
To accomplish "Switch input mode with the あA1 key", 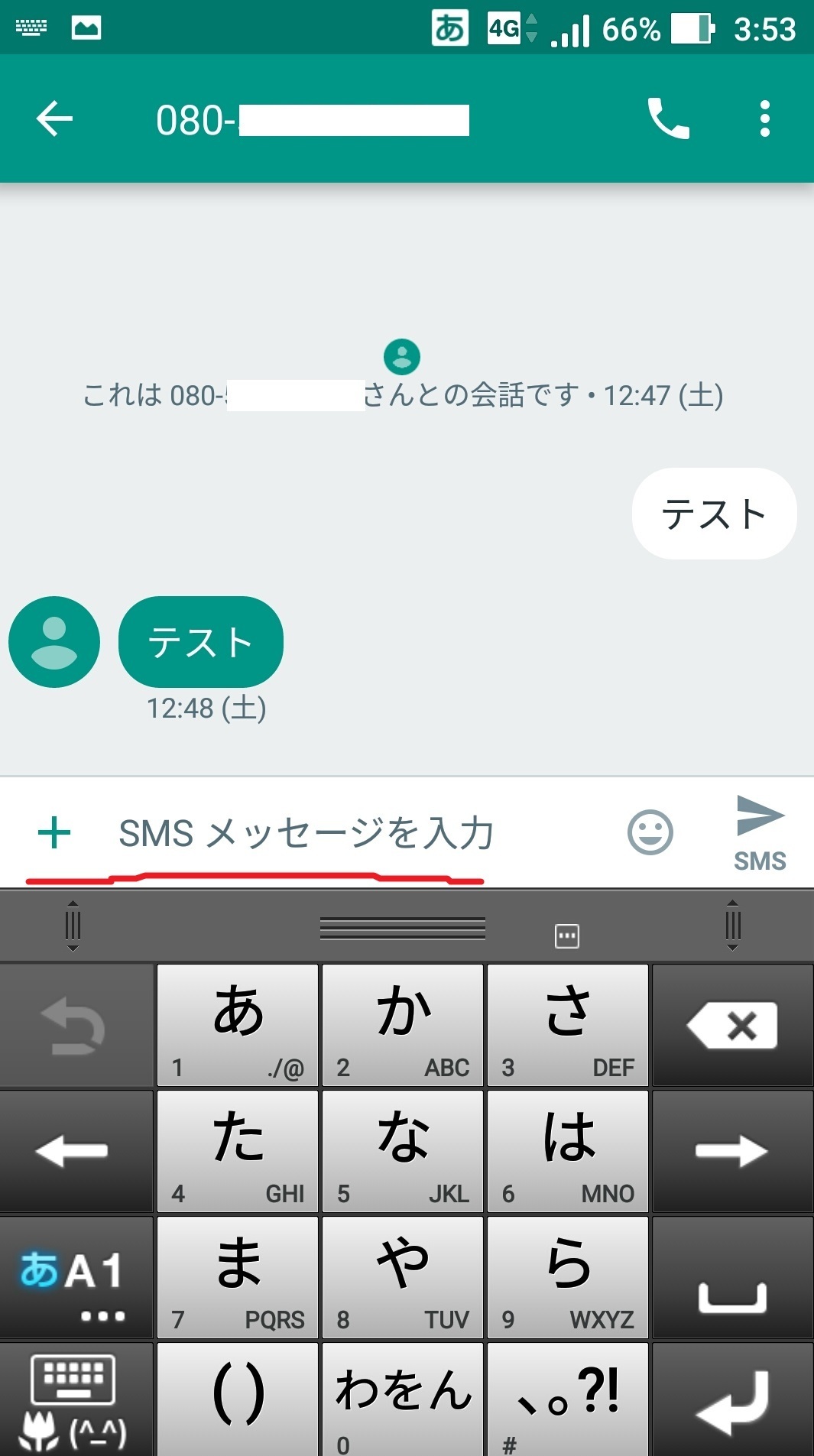I will click(76, 1277).
